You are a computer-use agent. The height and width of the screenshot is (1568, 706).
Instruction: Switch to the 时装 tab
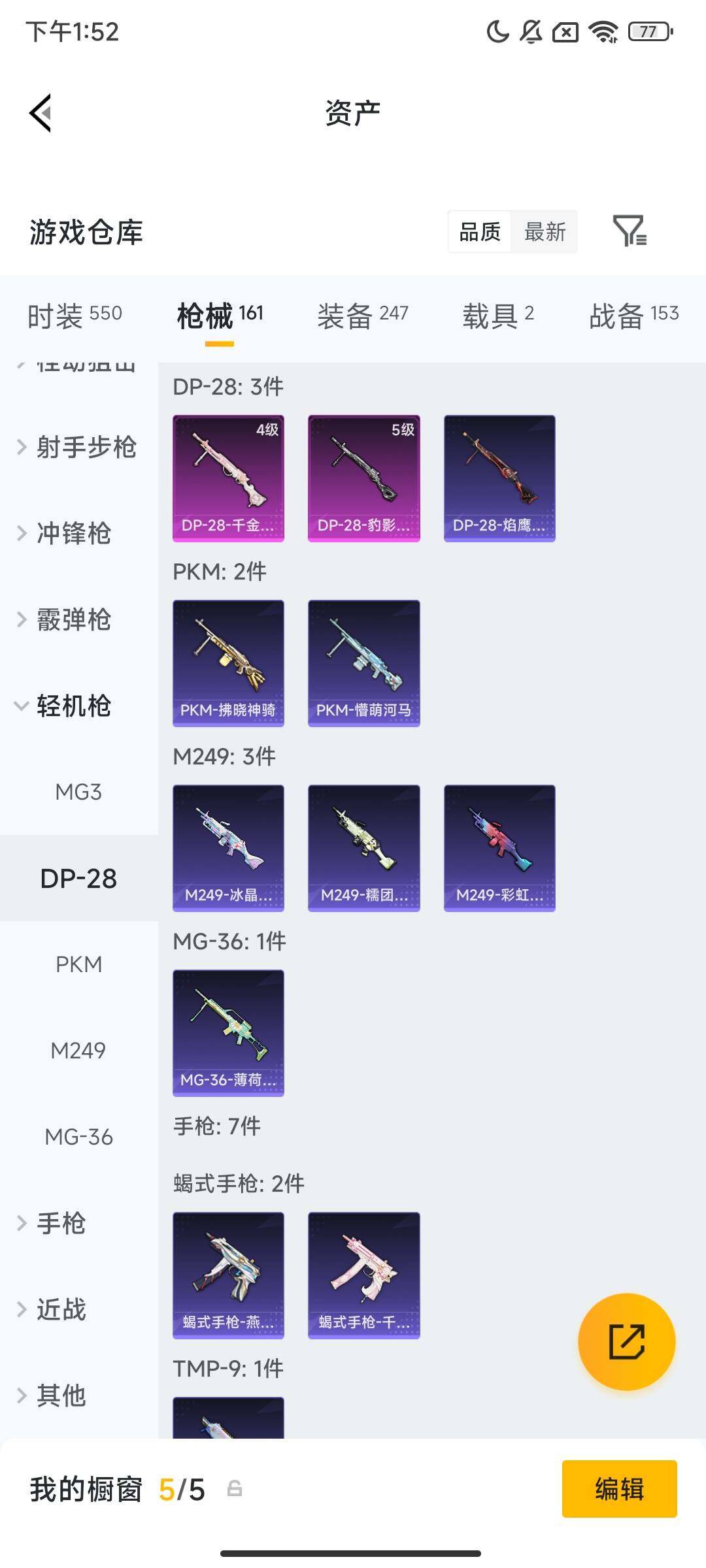[75, 316]
